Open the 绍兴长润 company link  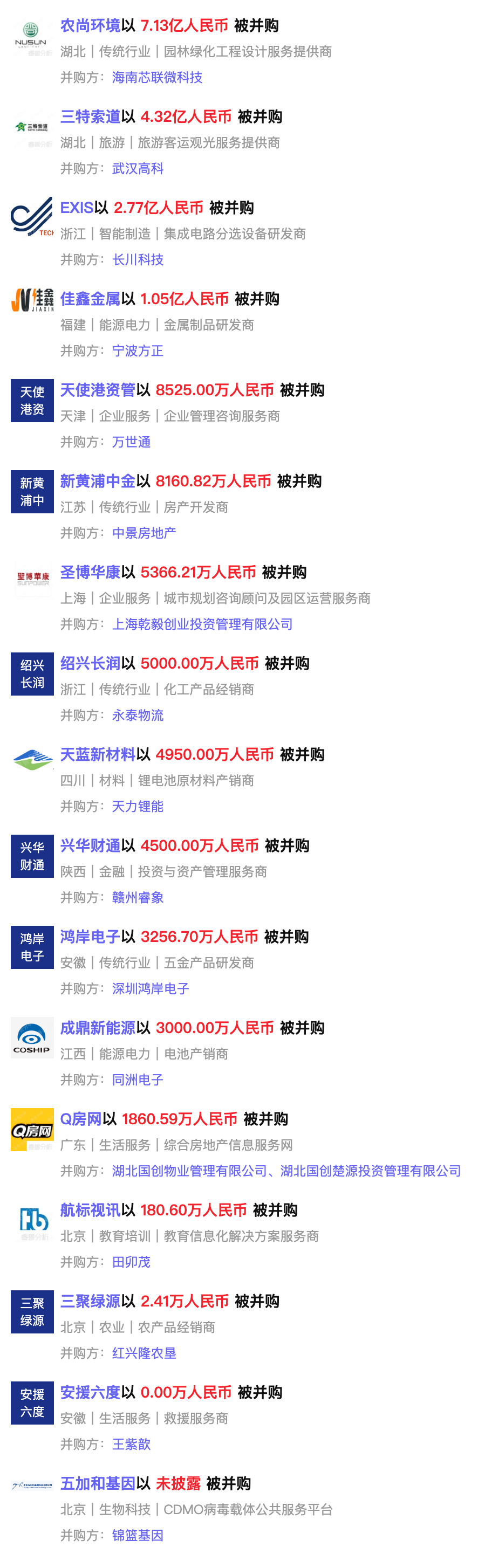point(90,663)
